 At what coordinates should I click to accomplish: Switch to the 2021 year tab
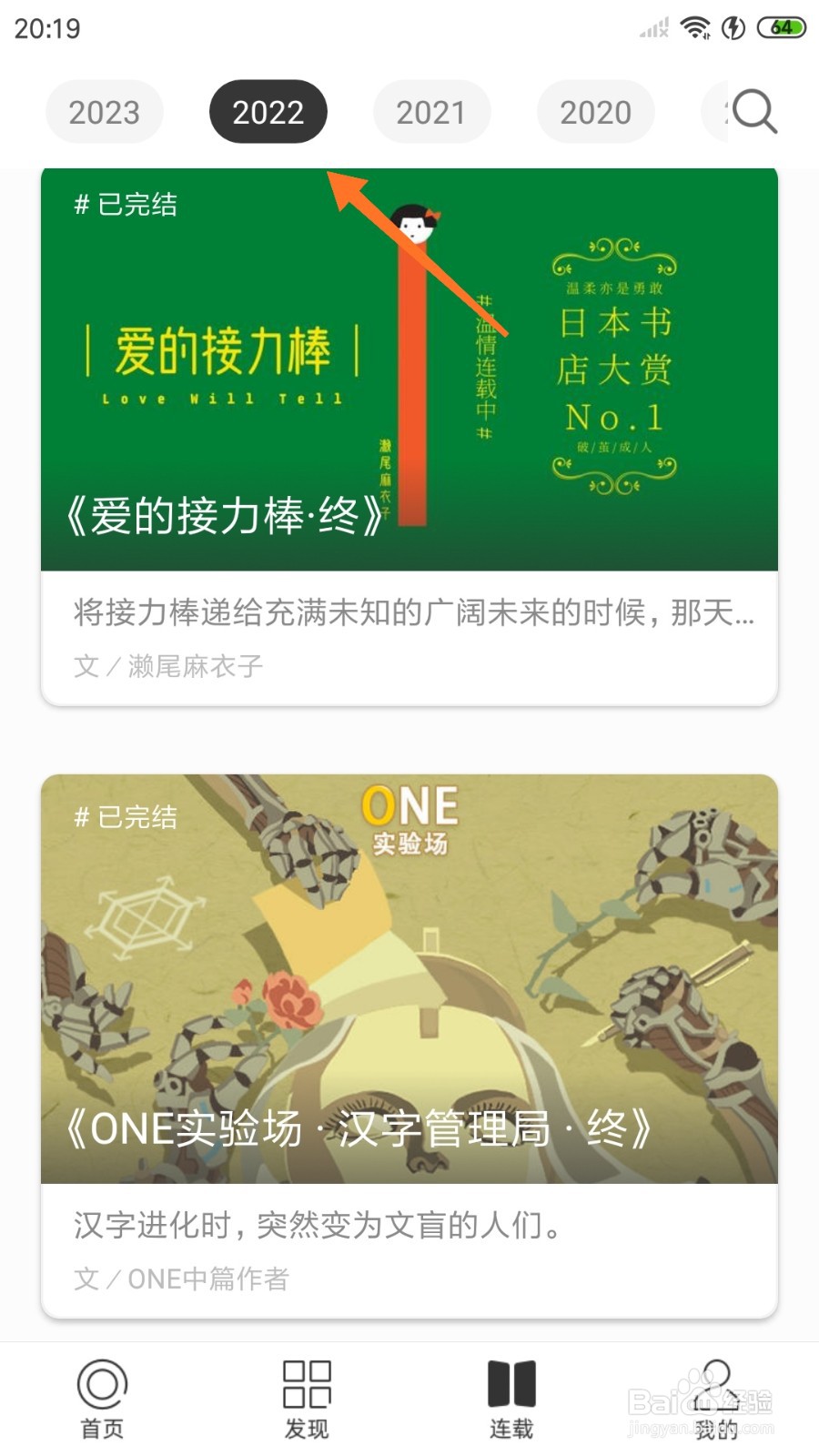(x=431, y=111)
